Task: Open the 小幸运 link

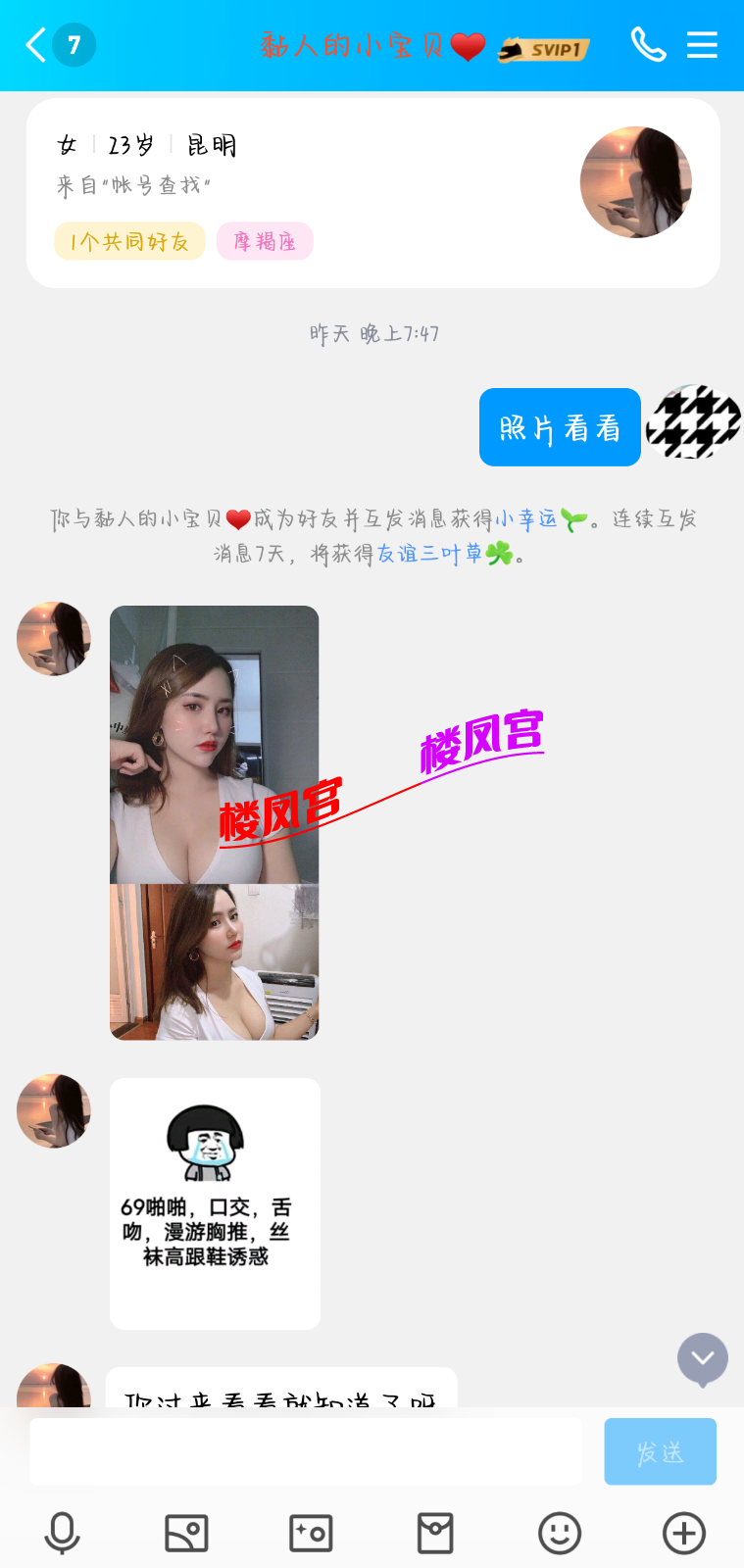Action: click(x=525, y=518)
